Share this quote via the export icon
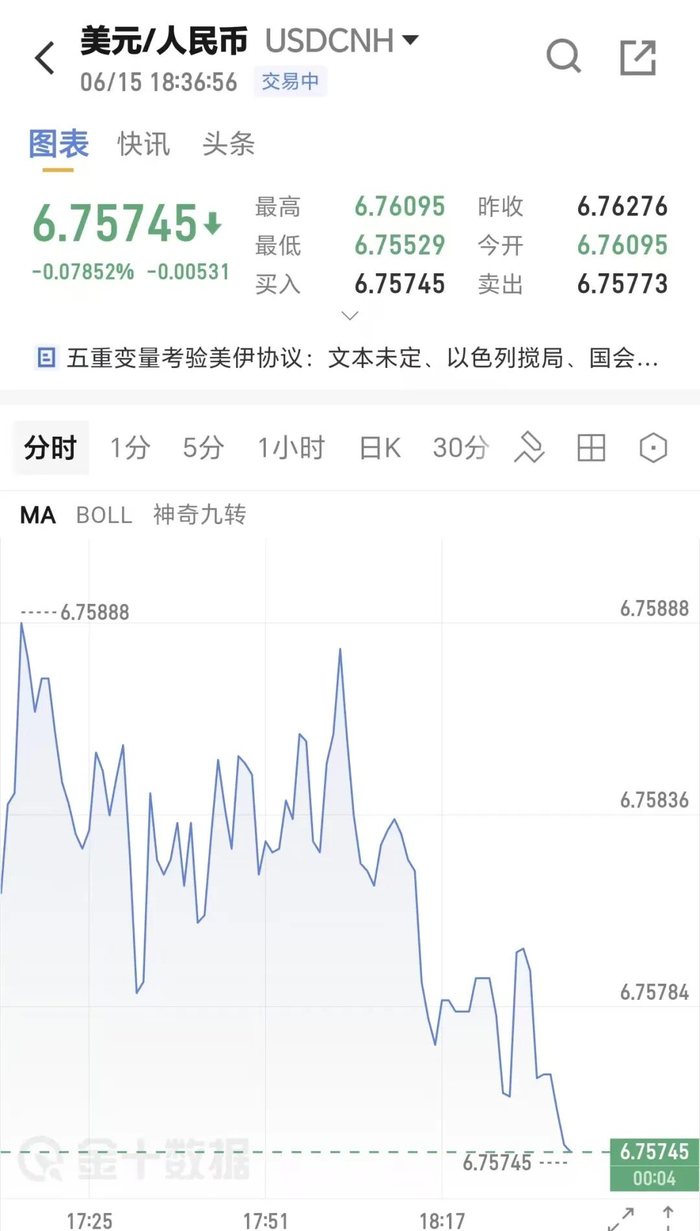This screenshot has width=700, height=1231. tap(638, 58)
